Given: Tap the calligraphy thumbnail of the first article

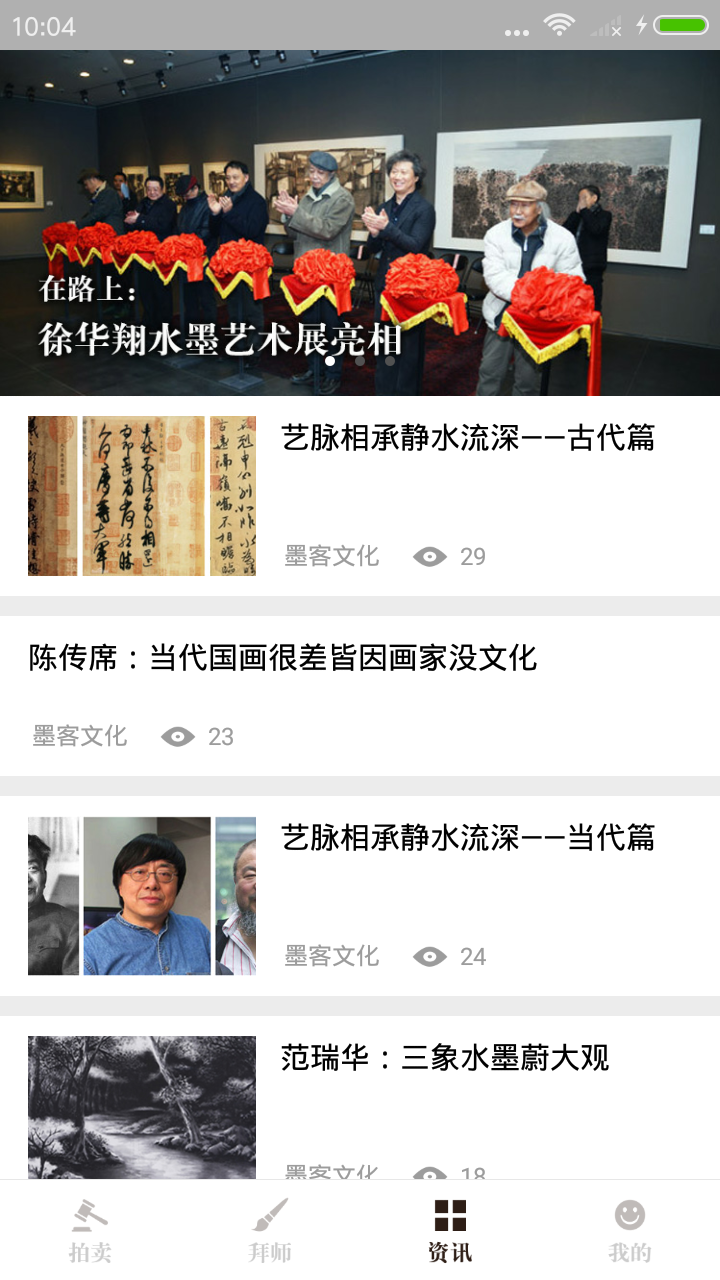Looking at the screenshot, I should [x=140, y=495].
